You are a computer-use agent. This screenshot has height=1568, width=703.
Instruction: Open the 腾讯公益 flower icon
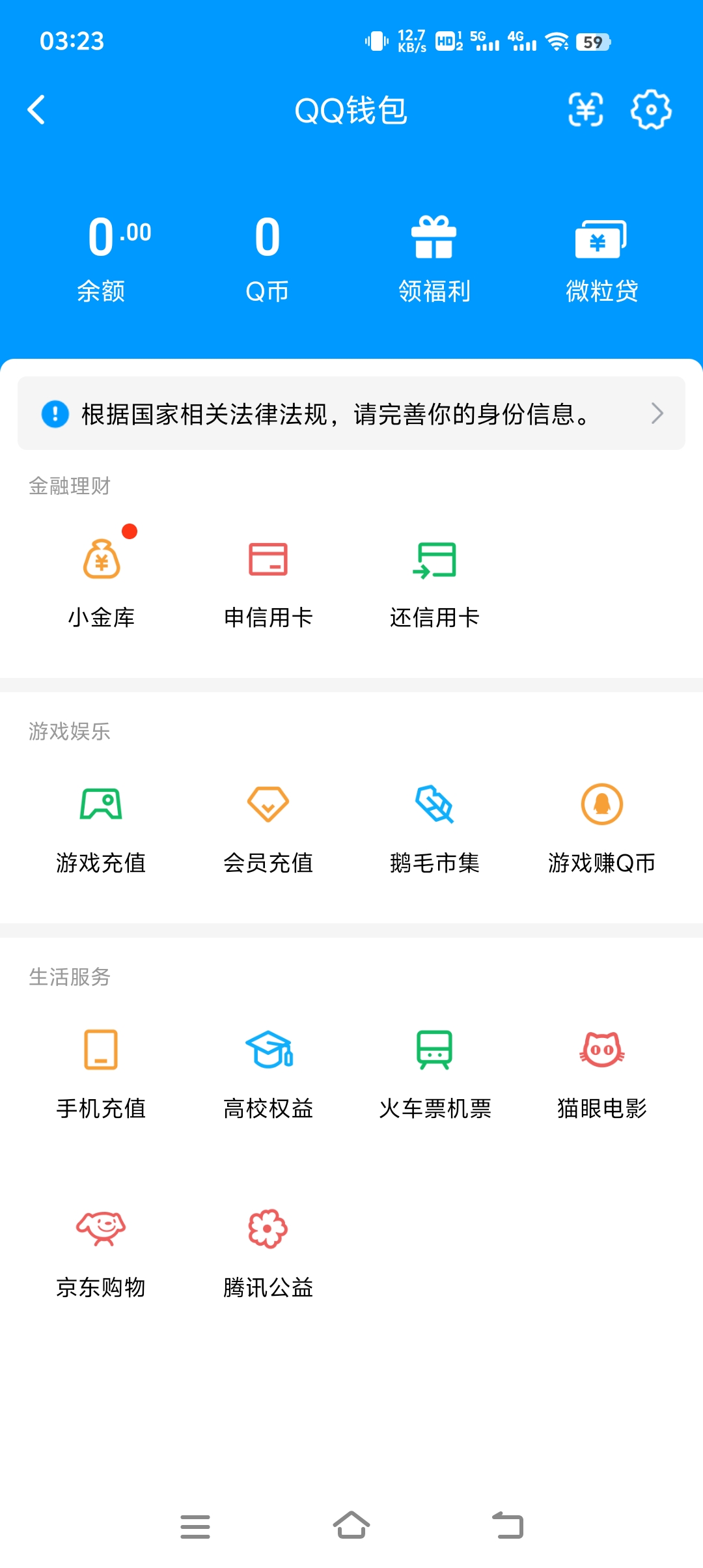click(269, 1227)
